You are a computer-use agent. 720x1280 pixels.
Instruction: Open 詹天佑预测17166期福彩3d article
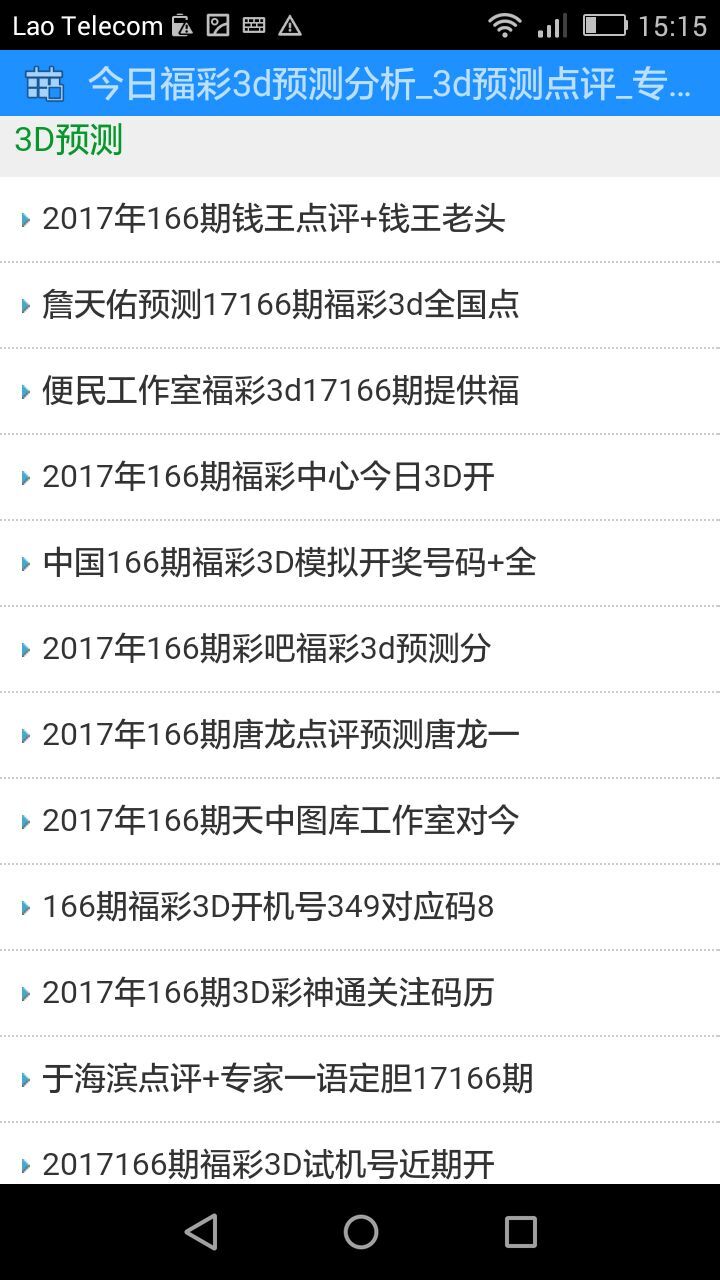pos(280,305)
